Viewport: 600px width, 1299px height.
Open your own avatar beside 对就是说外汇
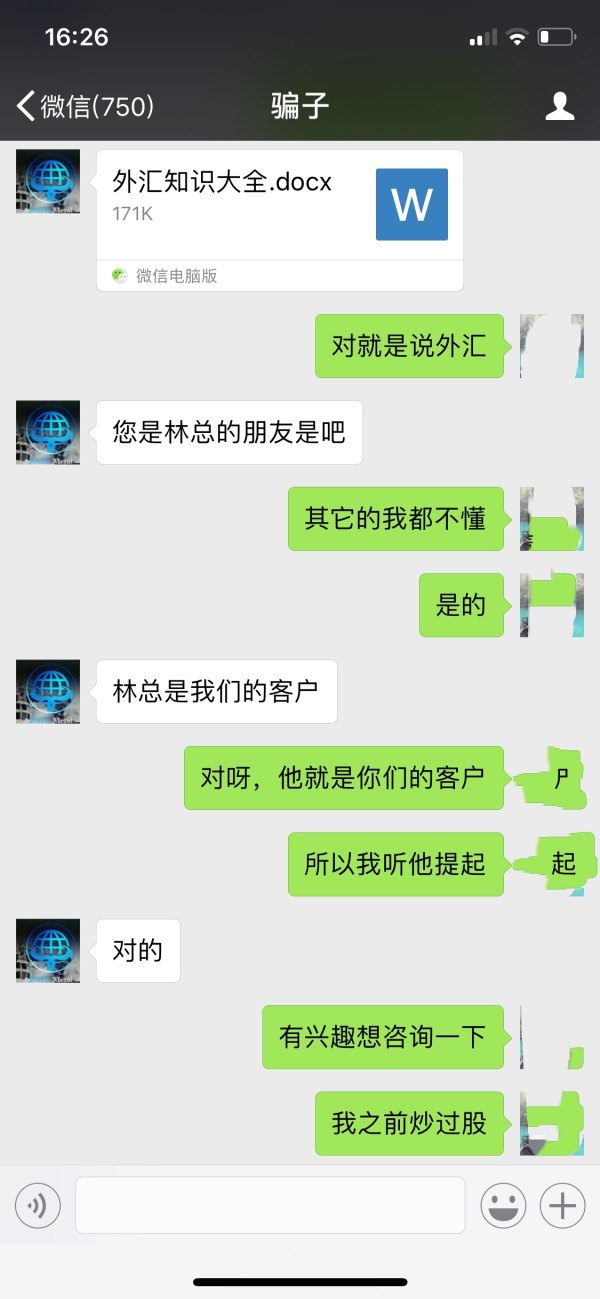[551, 346]
